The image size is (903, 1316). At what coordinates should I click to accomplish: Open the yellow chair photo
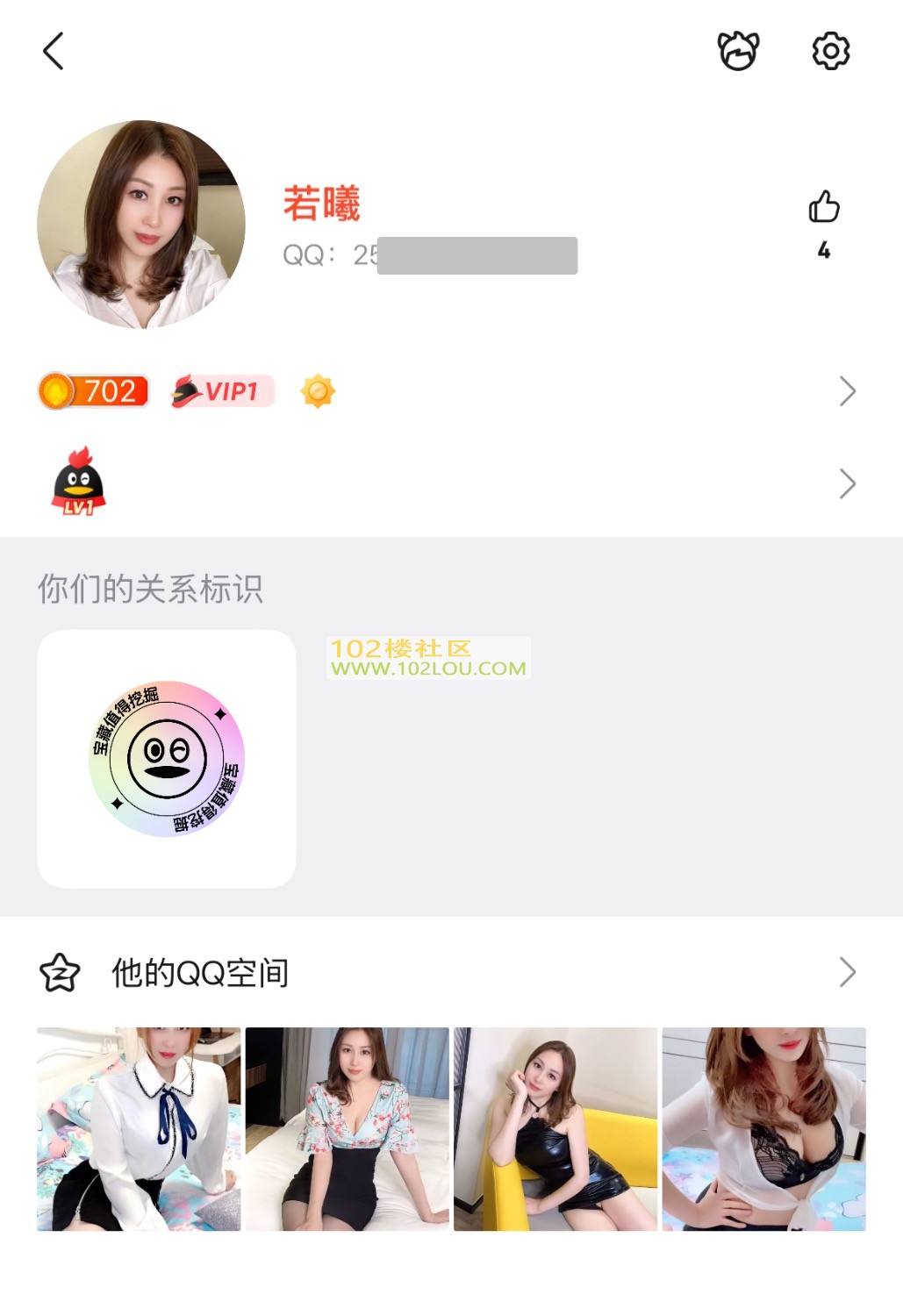555,1129
